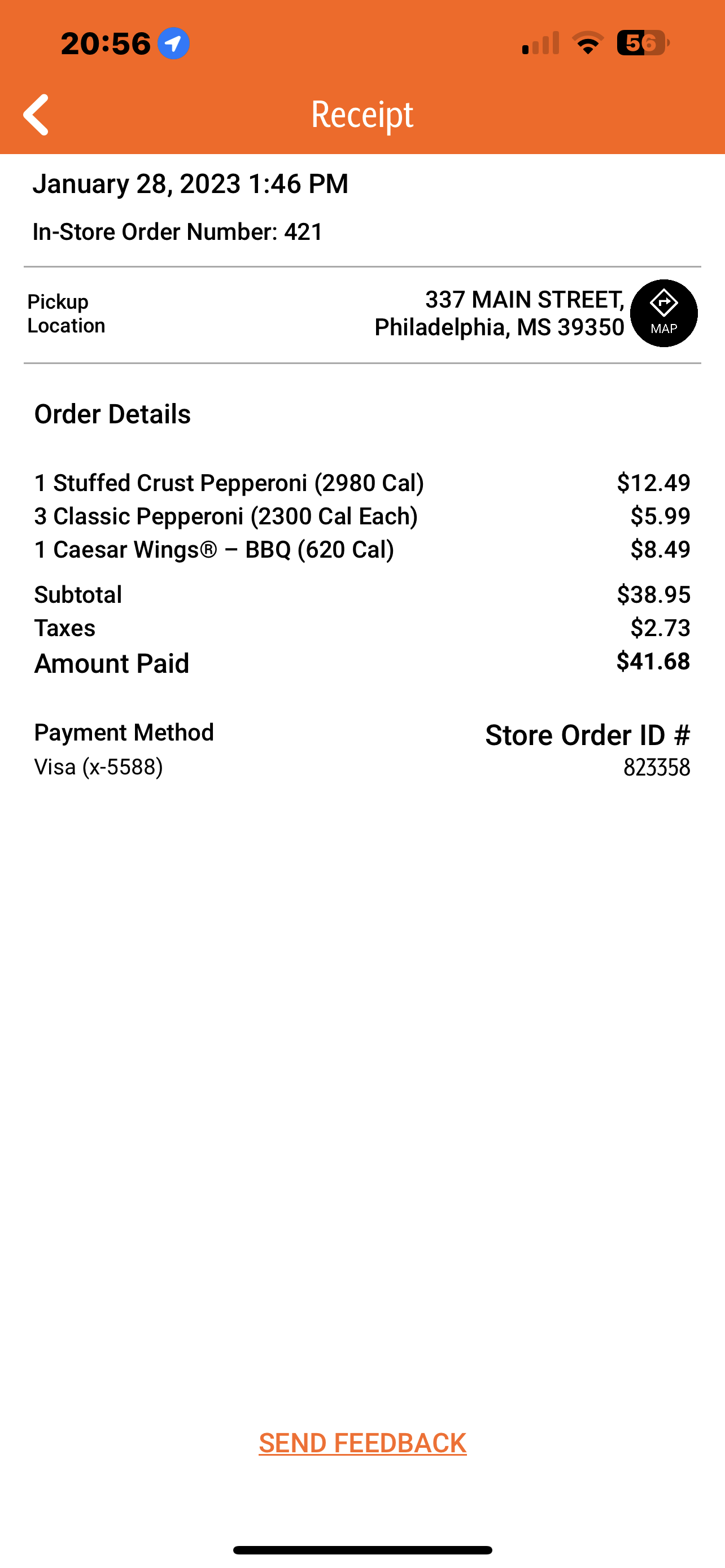This screenshot has height=1568, width=725.
Task: Select the Classic Pepperoni order entry
Action: [x=226, y=515]
